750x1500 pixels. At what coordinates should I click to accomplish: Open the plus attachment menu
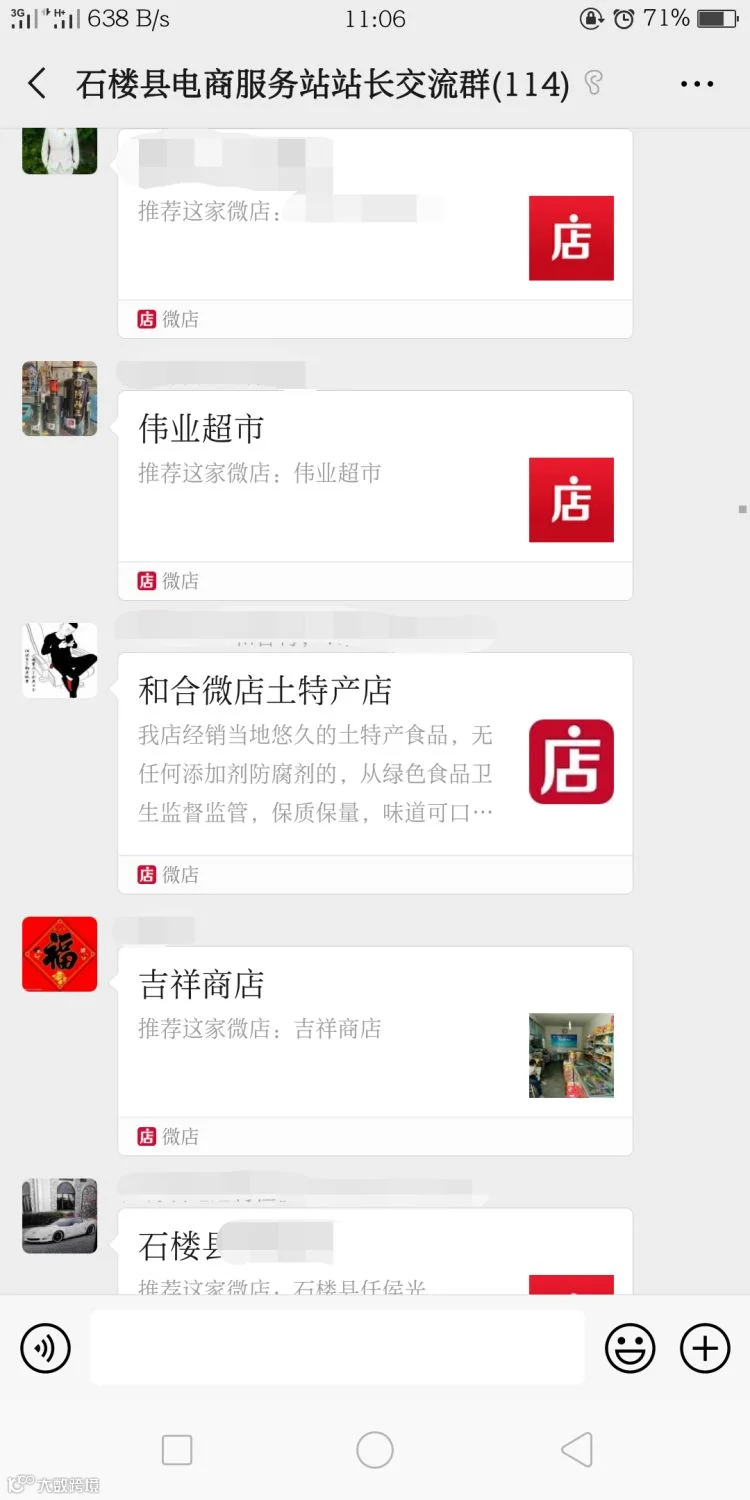coord(705,1348)
